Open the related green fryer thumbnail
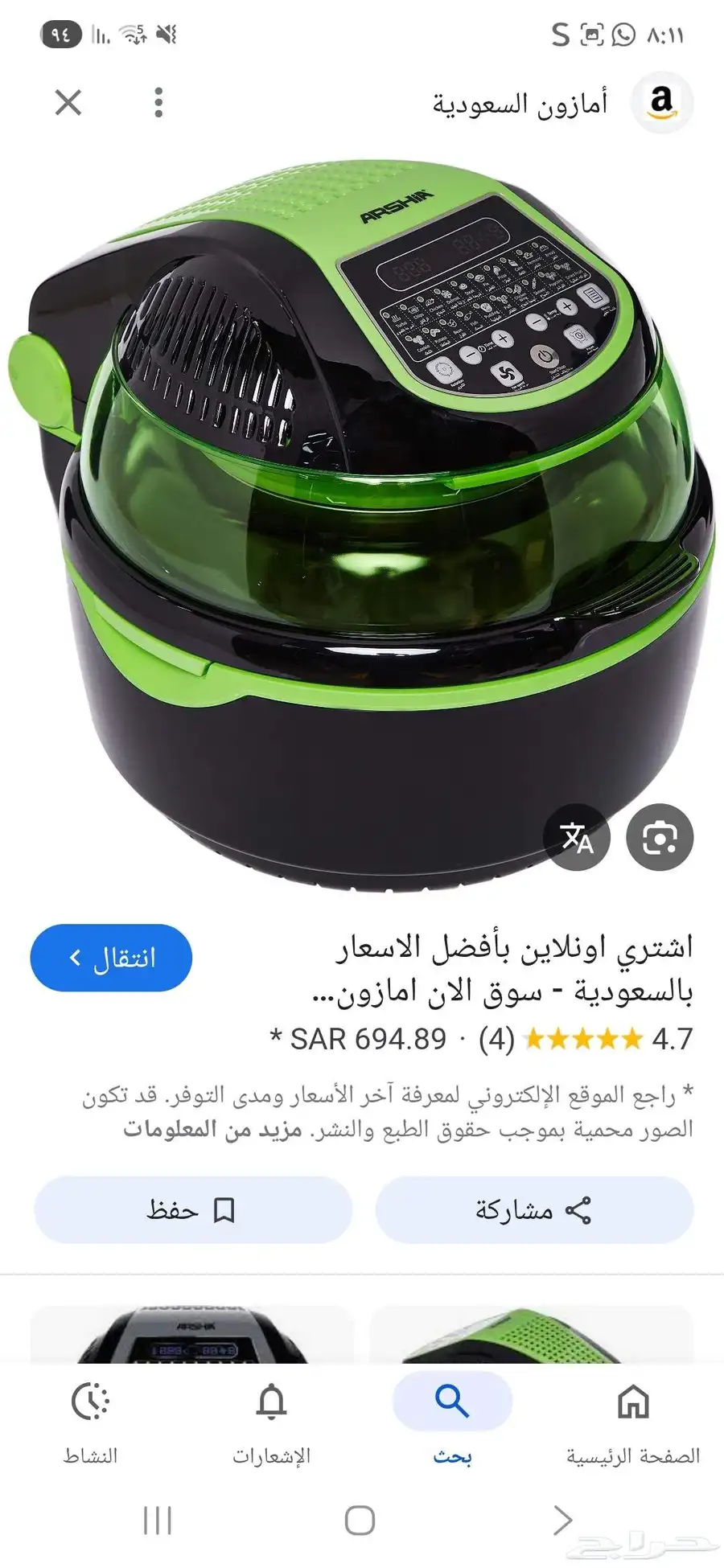The width and height of the screenshot is (724, 1568). point(531,1334)
